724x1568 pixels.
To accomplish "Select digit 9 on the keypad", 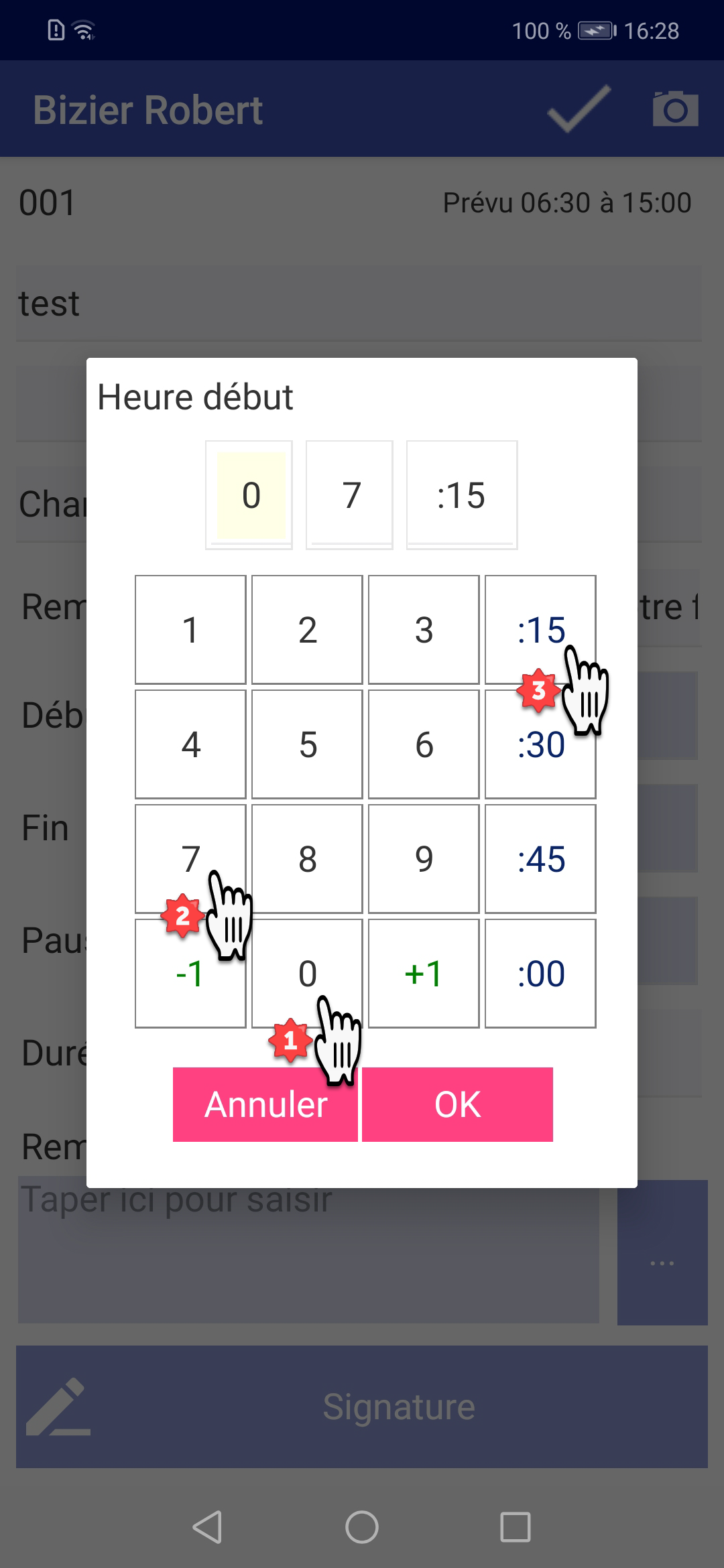I will click(424, 859).
